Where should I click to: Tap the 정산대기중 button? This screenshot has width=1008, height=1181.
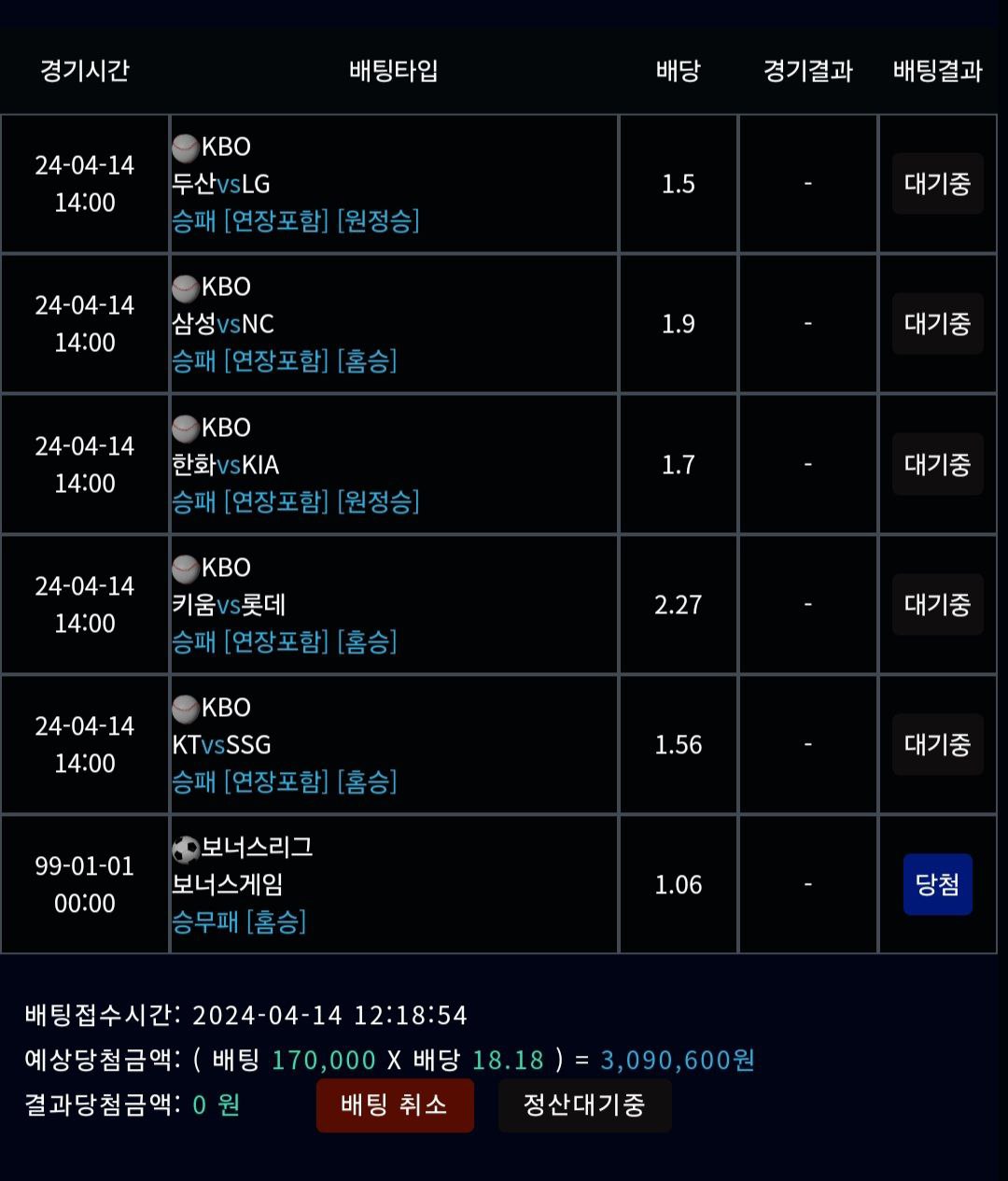tap(584, 1105)
